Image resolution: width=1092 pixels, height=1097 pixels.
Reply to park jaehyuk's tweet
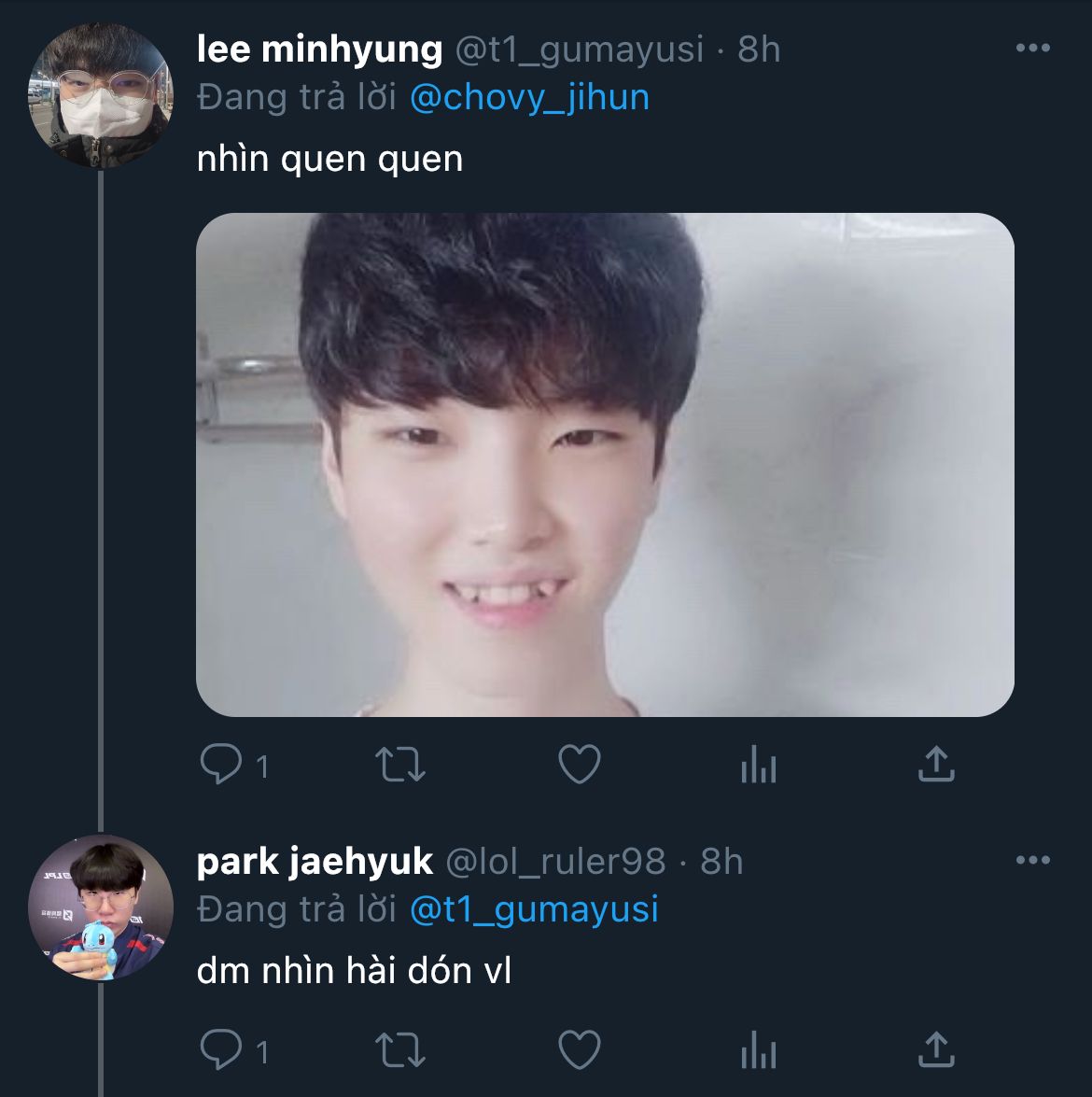(x=221, y=1050)
